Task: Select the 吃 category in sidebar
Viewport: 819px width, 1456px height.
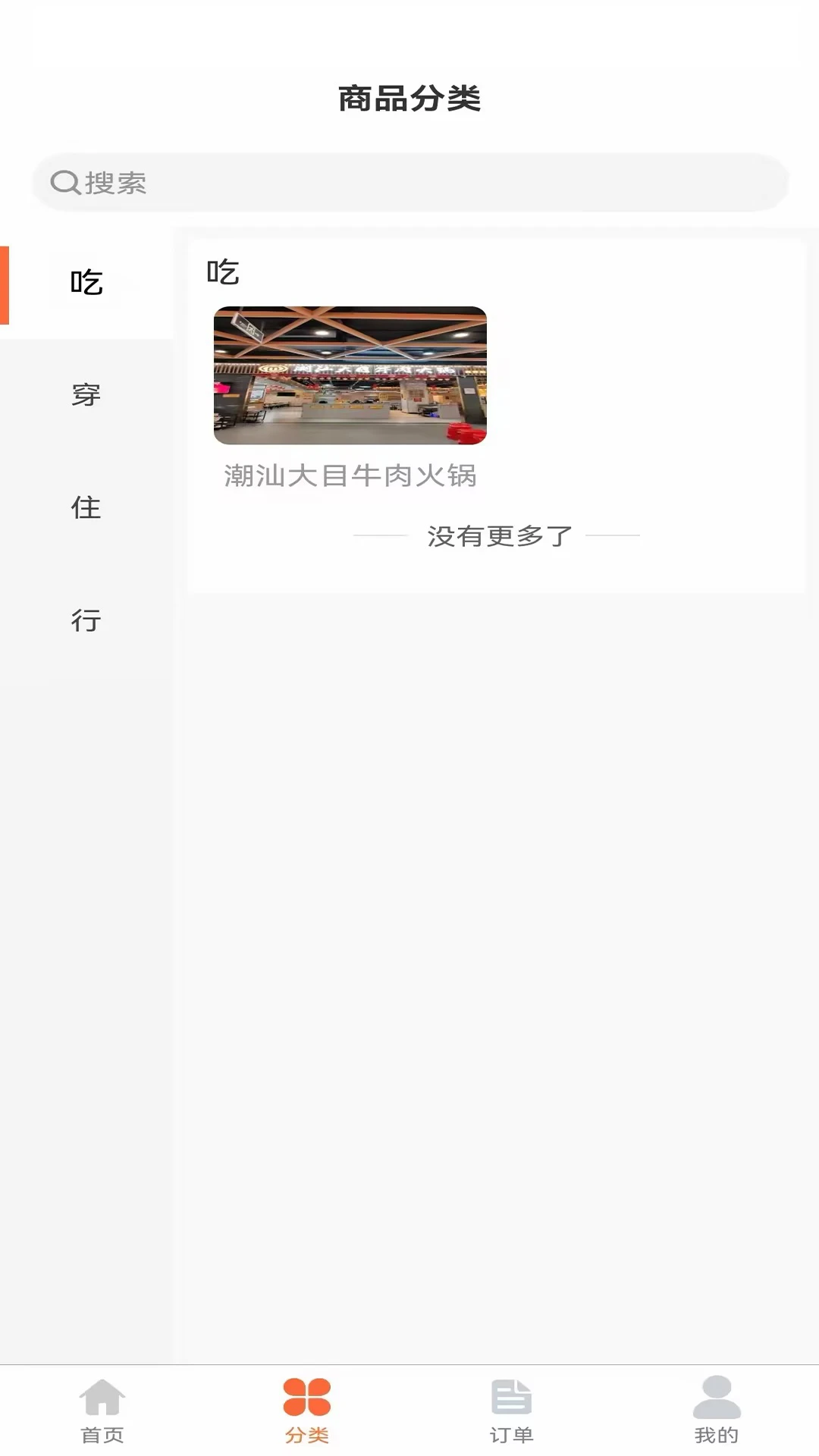Action: coord(86,281)
